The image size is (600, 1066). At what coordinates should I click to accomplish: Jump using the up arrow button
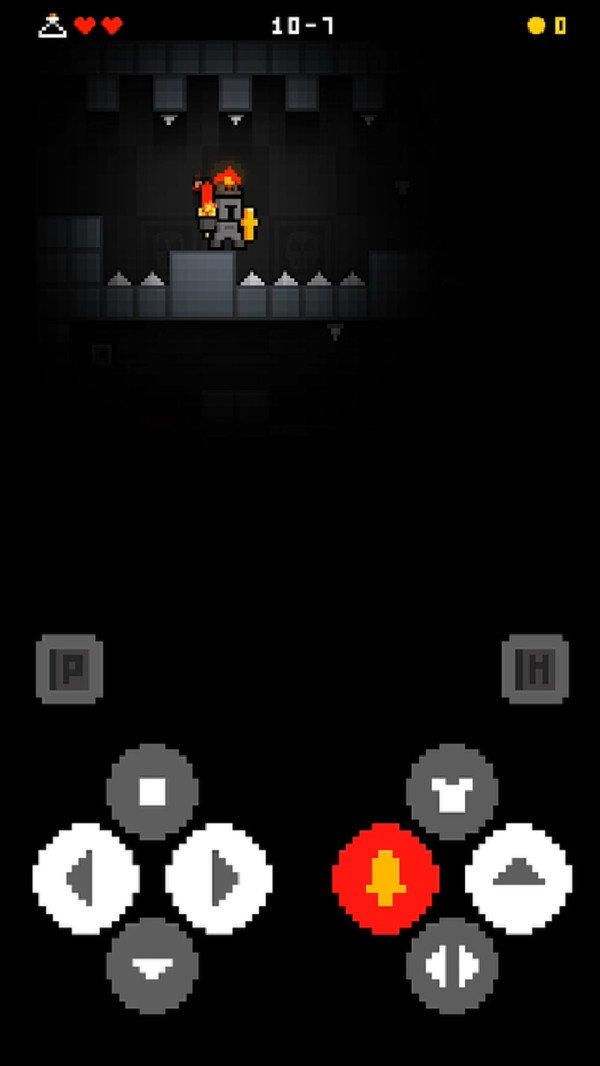[x=518, y=879]
